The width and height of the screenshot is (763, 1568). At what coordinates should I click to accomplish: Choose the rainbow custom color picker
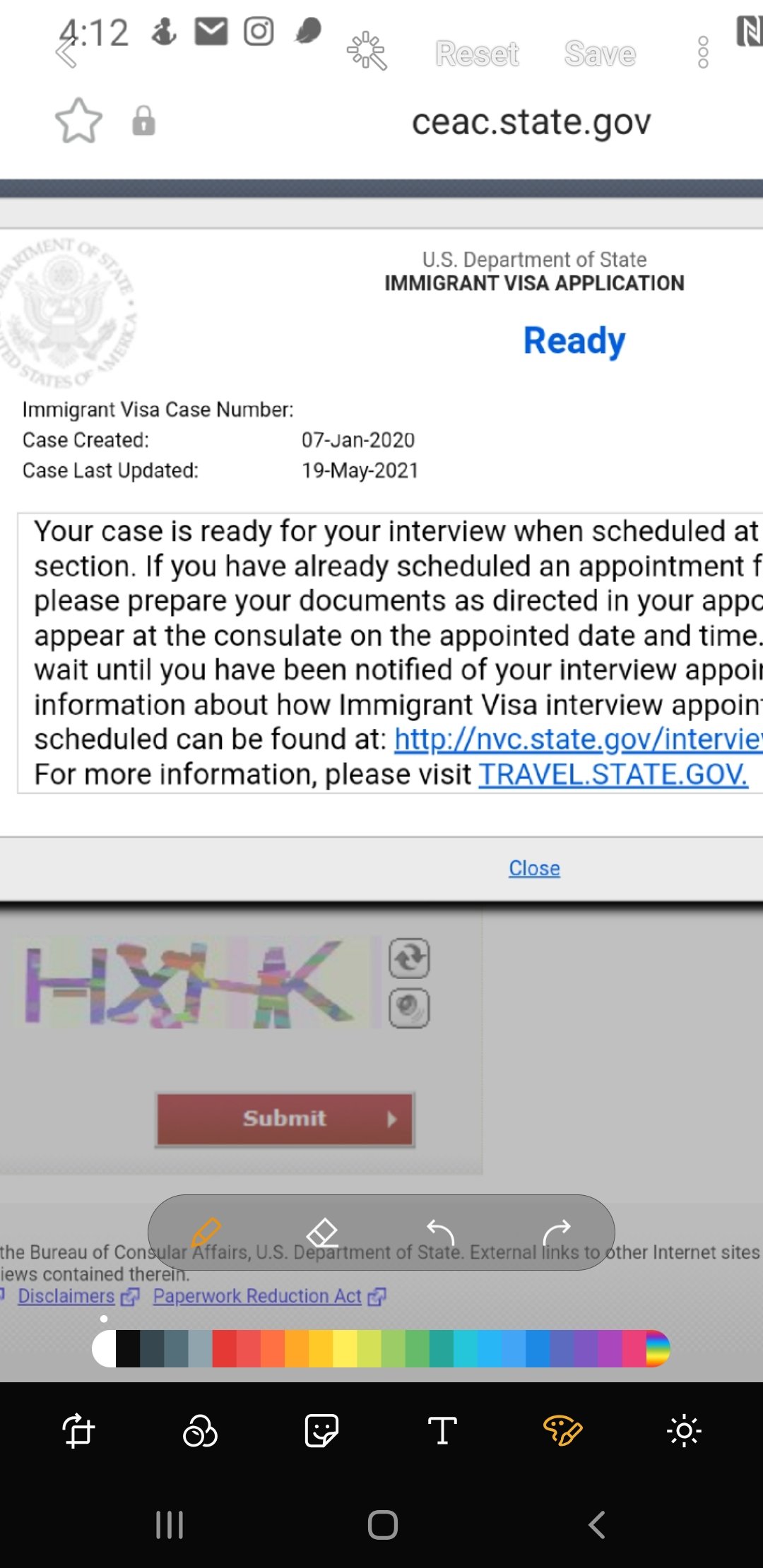[x=658, y=1348]
